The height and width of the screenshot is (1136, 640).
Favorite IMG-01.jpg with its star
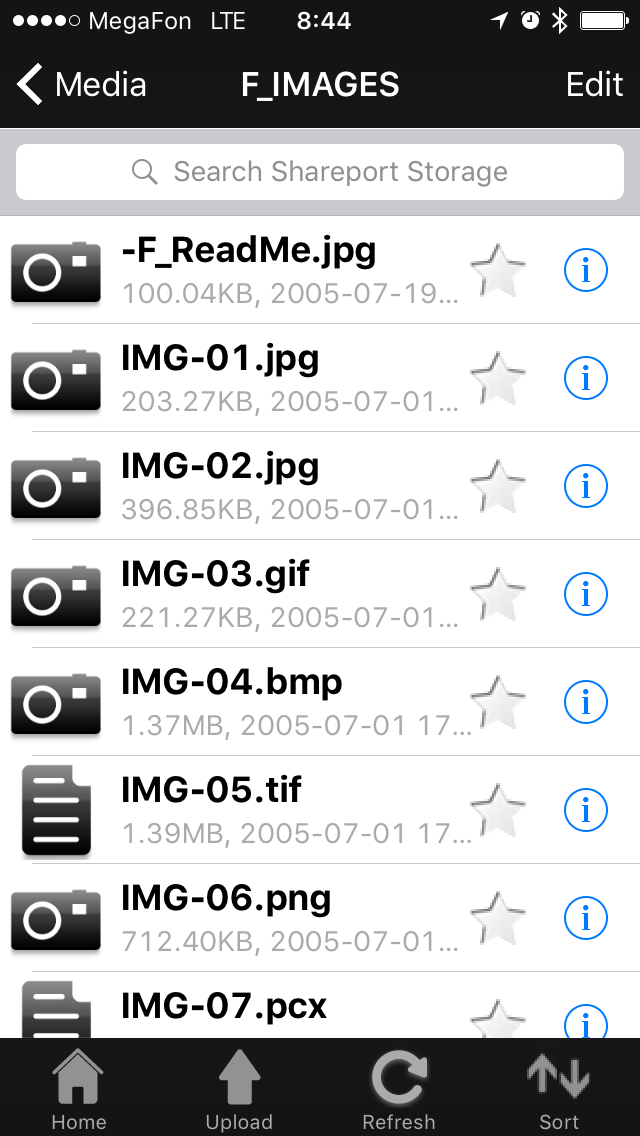497,379
